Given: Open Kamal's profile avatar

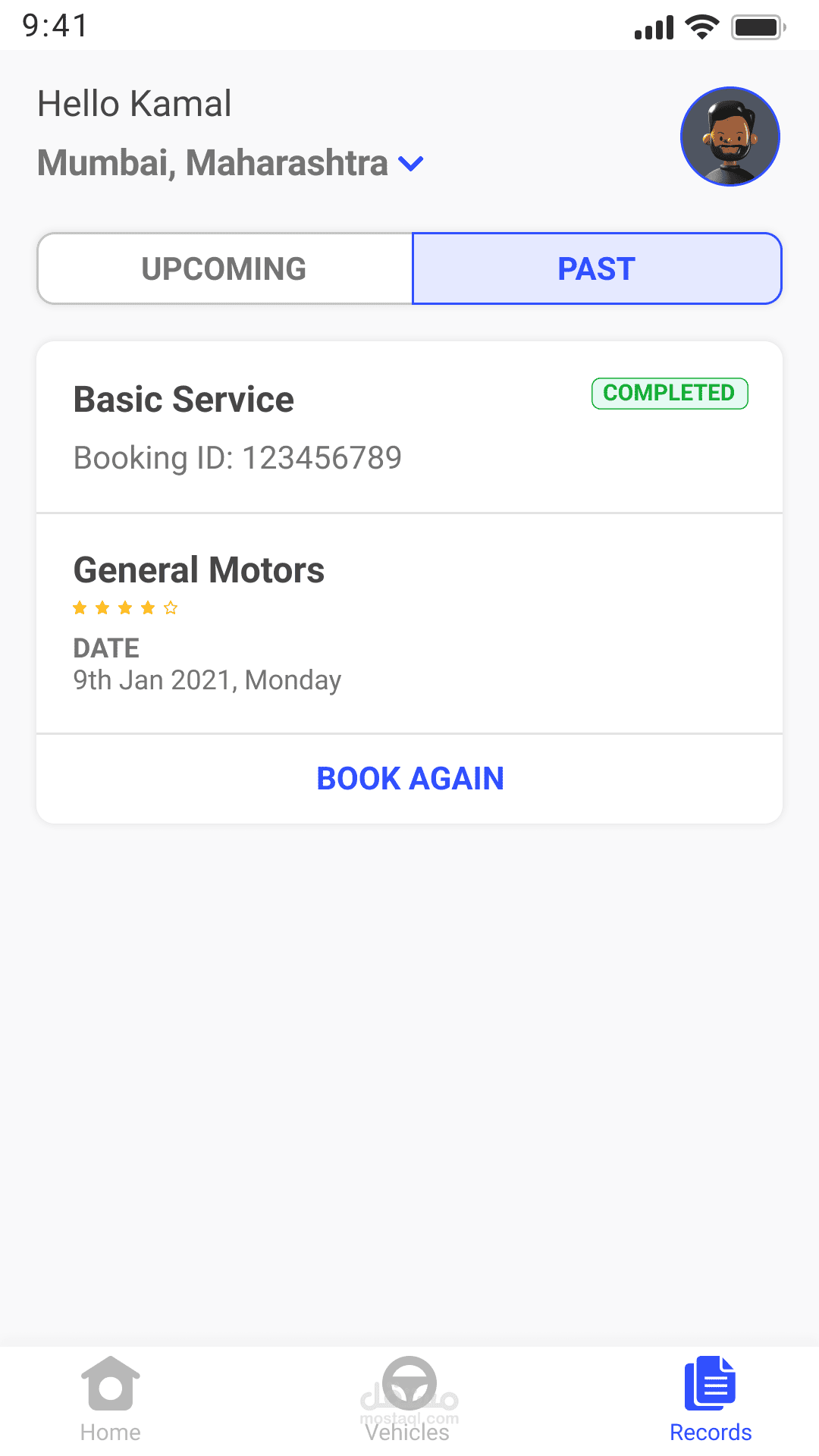Looking at the screenshot, I should tap(730, 136).
